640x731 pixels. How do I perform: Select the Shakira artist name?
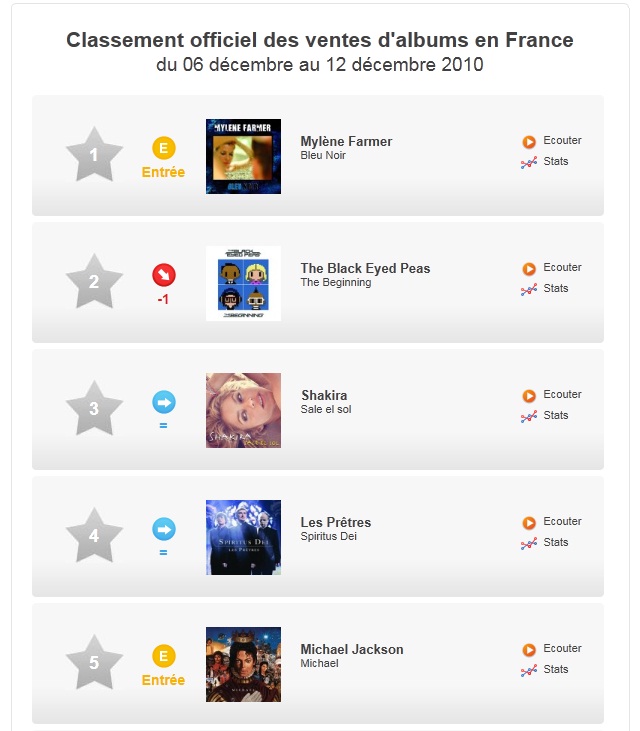click(324, 396)
